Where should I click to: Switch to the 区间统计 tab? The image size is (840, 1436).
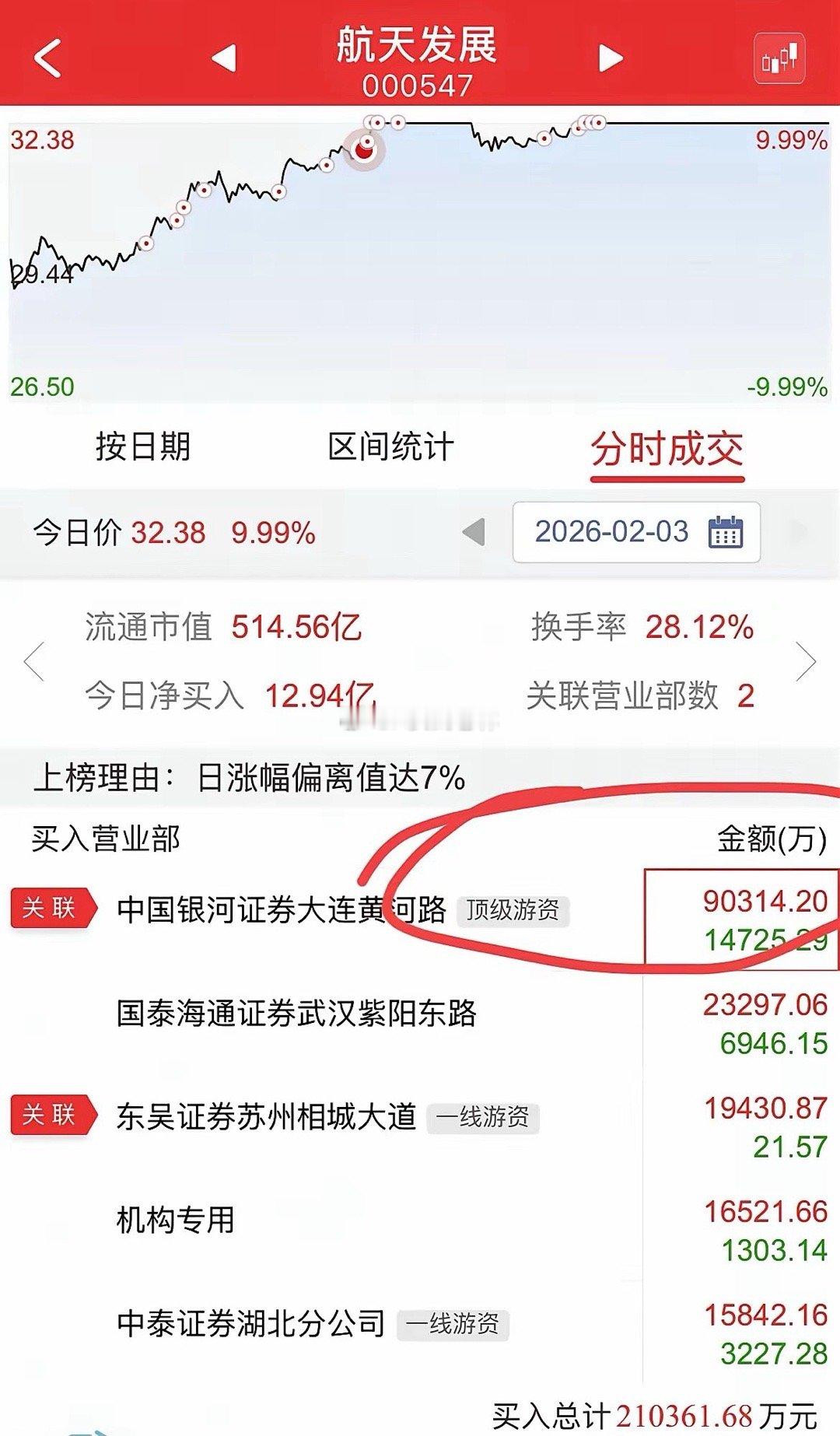click(392, 446)
